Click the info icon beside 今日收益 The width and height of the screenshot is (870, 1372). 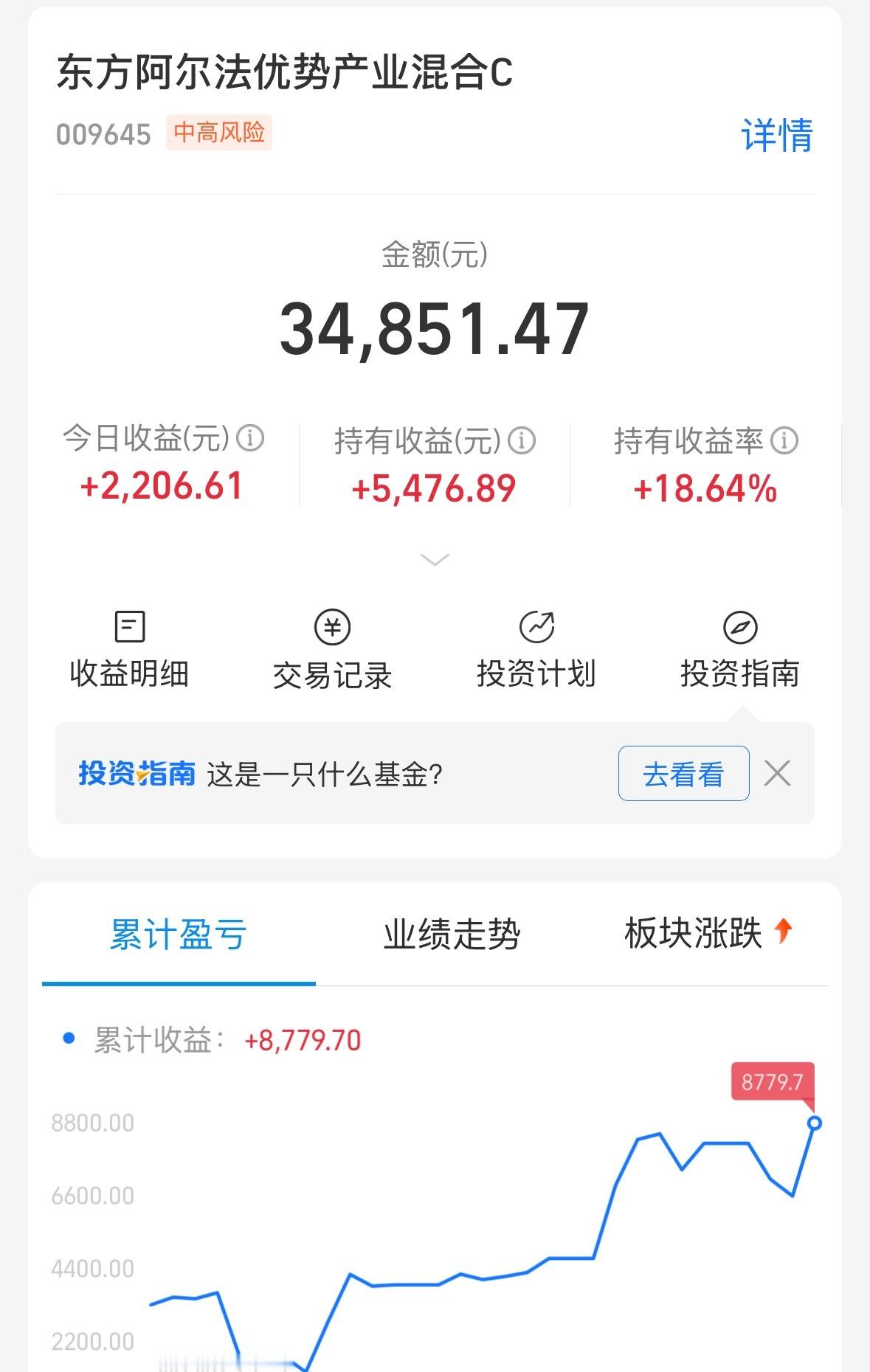click(252, 440)
